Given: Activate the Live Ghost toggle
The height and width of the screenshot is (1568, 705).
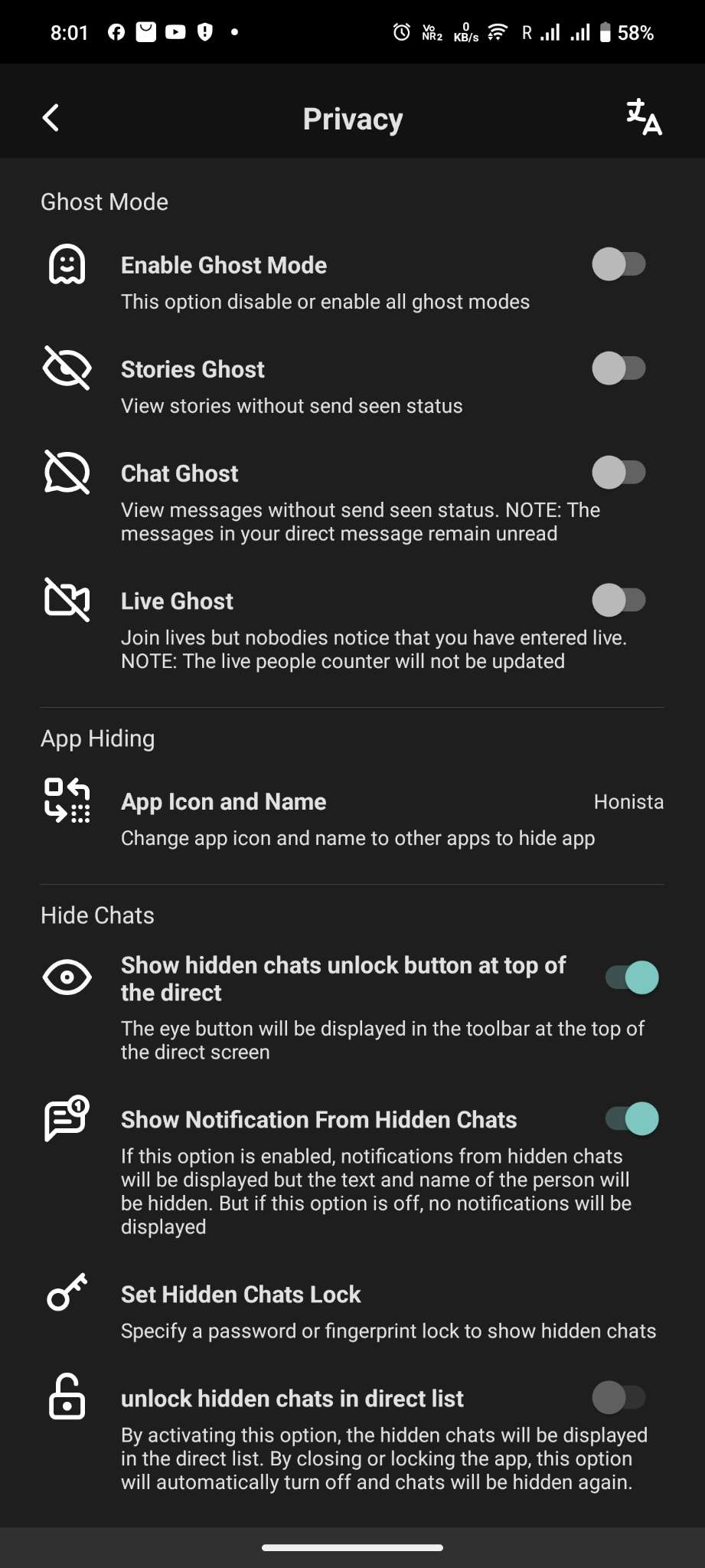Looking at the screenshot, I should click(x=619, y=601).
